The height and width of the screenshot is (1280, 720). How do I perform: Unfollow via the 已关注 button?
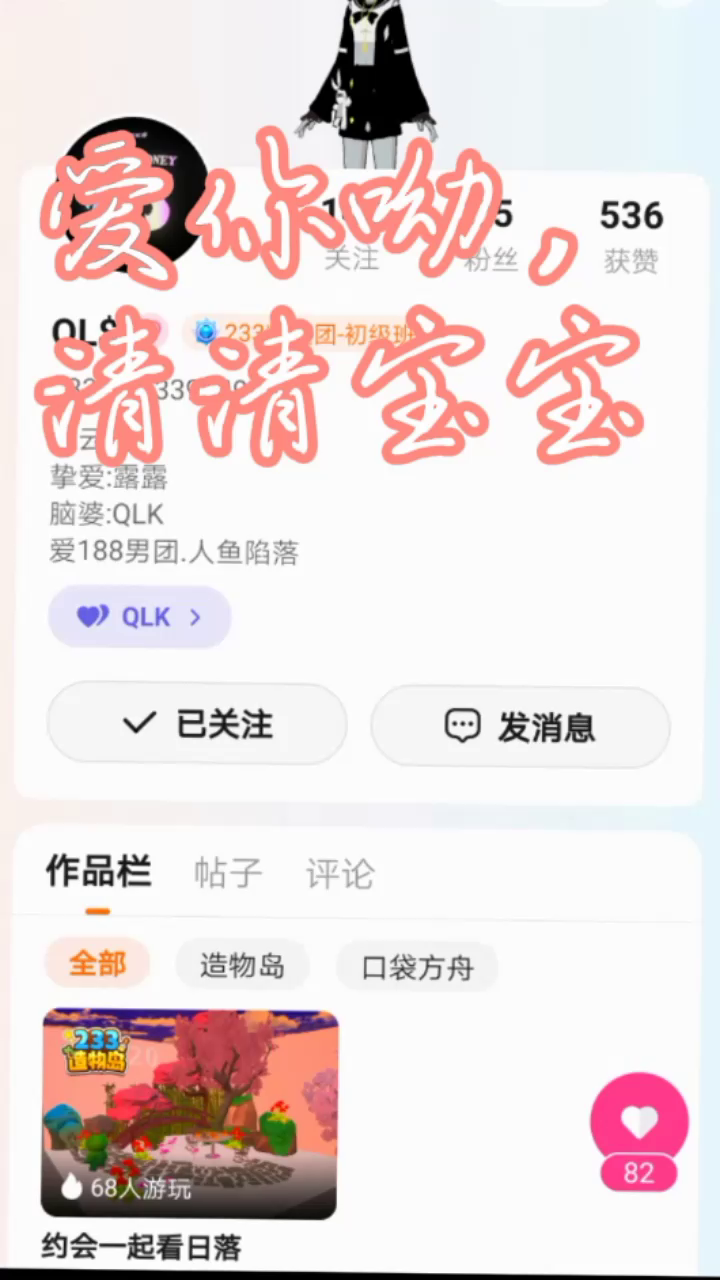(197, 724)
